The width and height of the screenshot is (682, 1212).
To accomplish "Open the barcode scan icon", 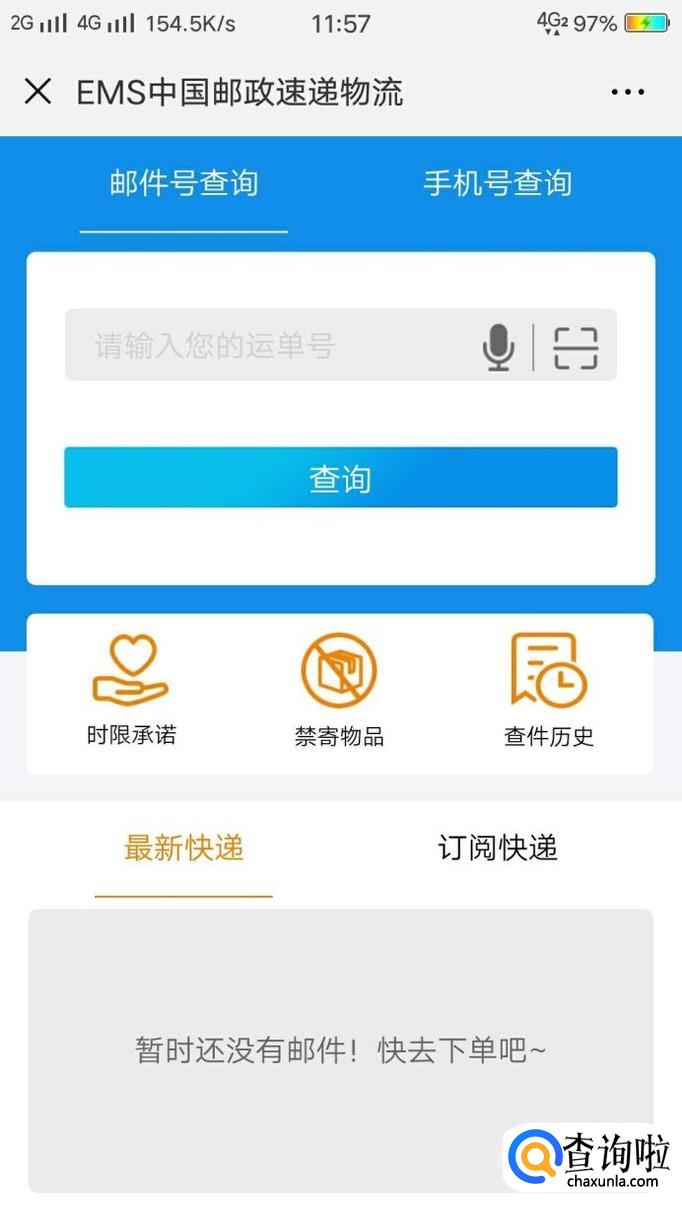I will tap(576, 347).
